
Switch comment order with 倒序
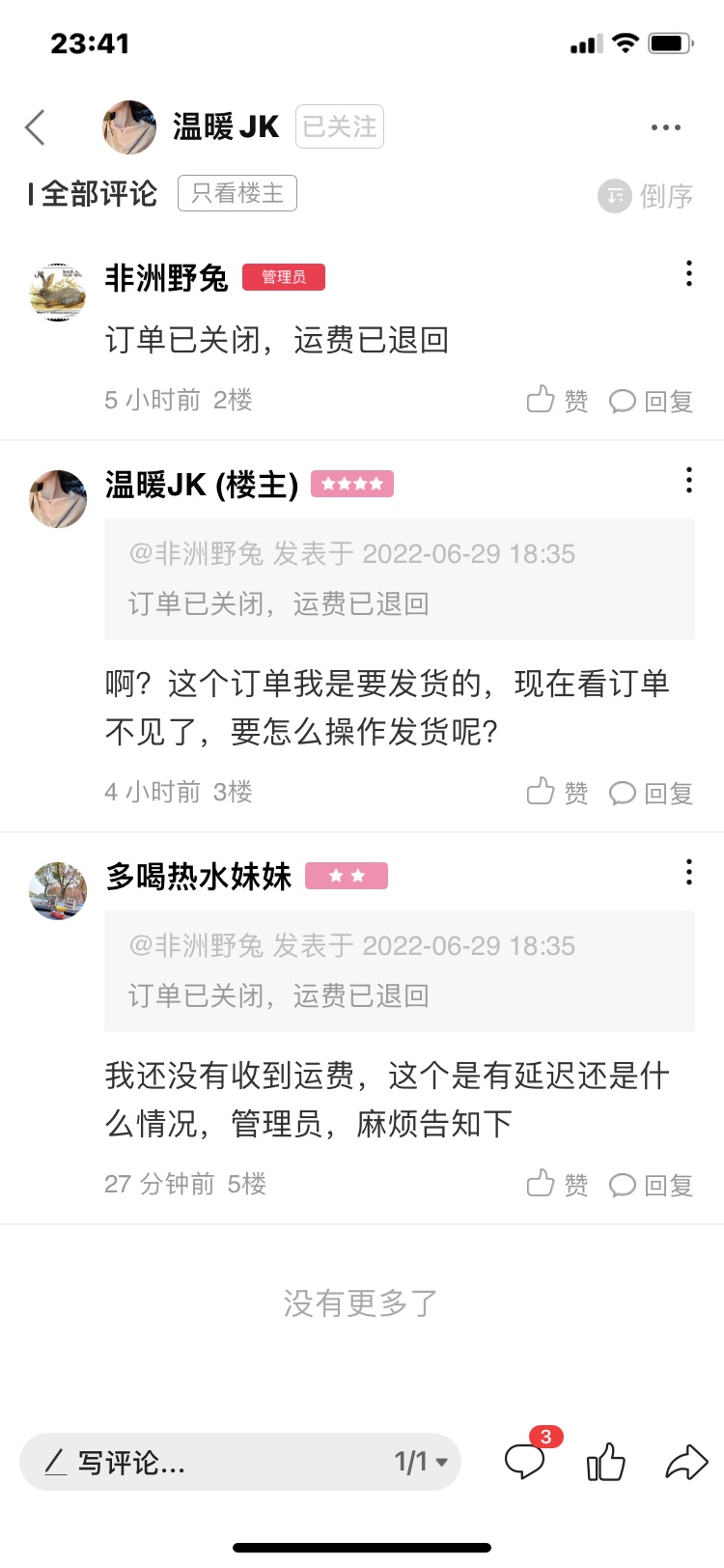(646, 196)
